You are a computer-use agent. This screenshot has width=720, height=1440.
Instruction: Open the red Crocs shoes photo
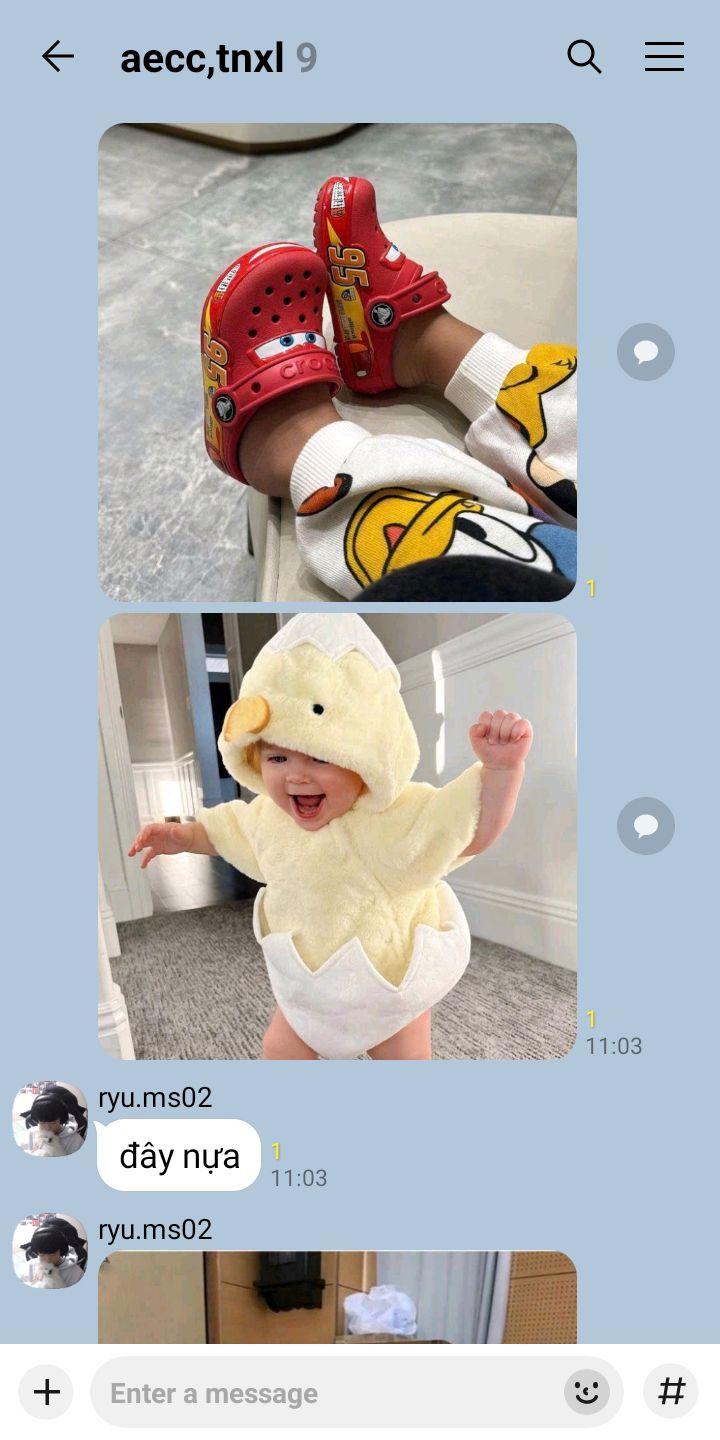pos(337,362)
